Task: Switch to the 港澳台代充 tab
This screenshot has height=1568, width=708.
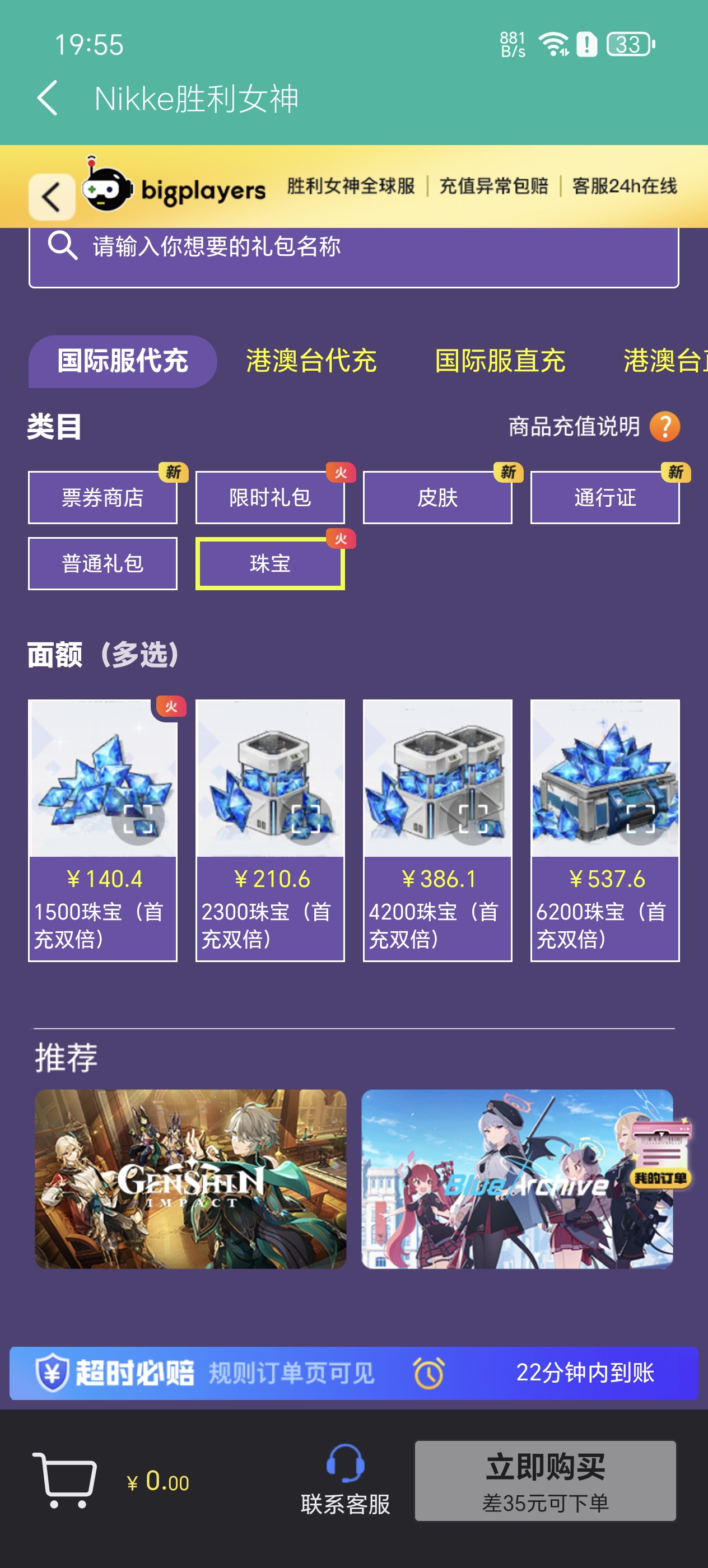Action: pyautogui.click(x=311, y=360)
